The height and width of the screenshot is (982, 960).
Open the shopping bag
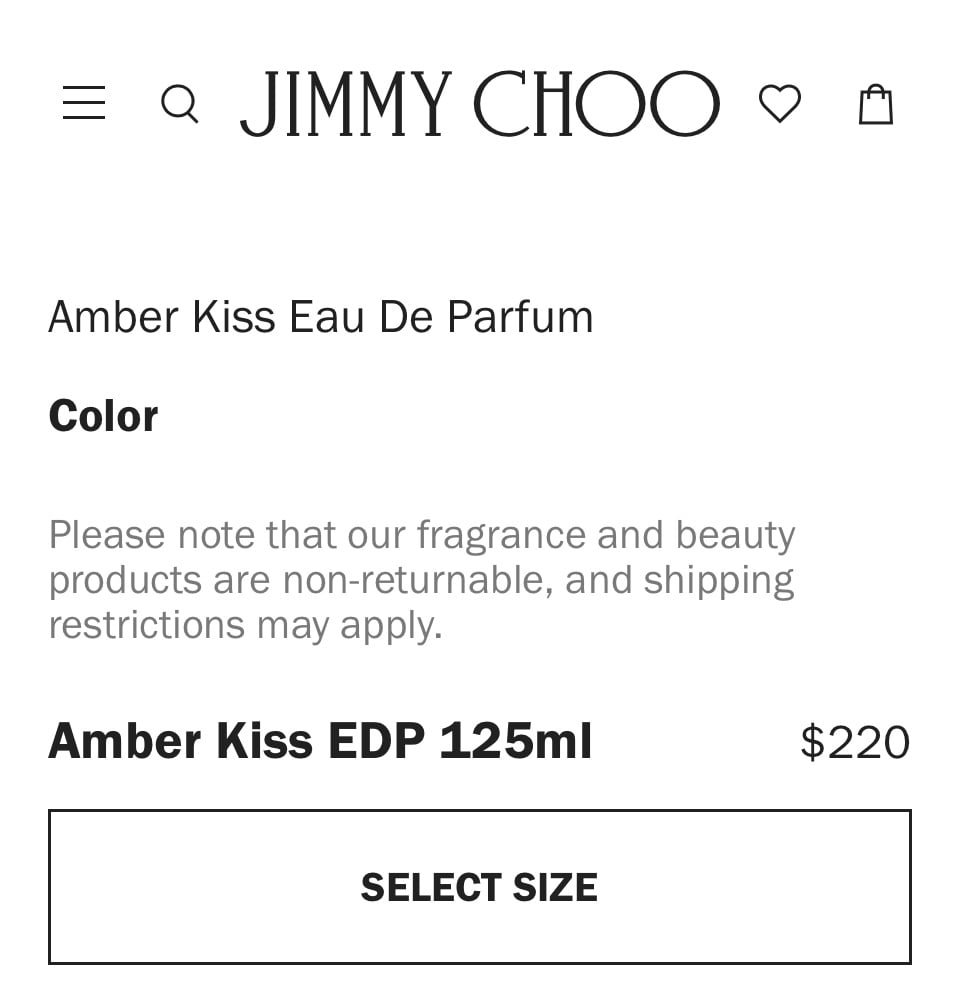click(875, 104)
